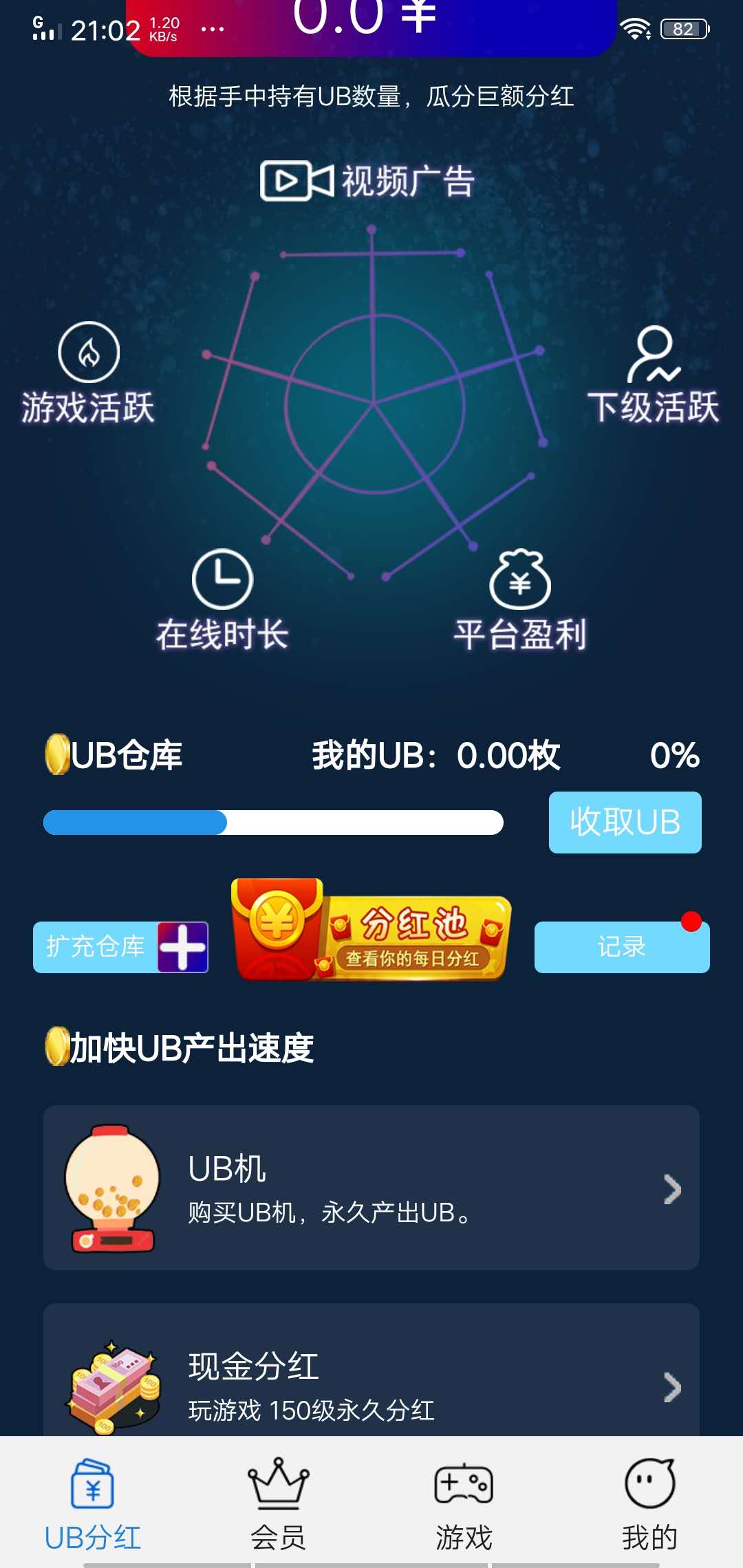Expand the 现金分红 card chevron
The width and height of the screenshot is (743, 1568).
671,1386
